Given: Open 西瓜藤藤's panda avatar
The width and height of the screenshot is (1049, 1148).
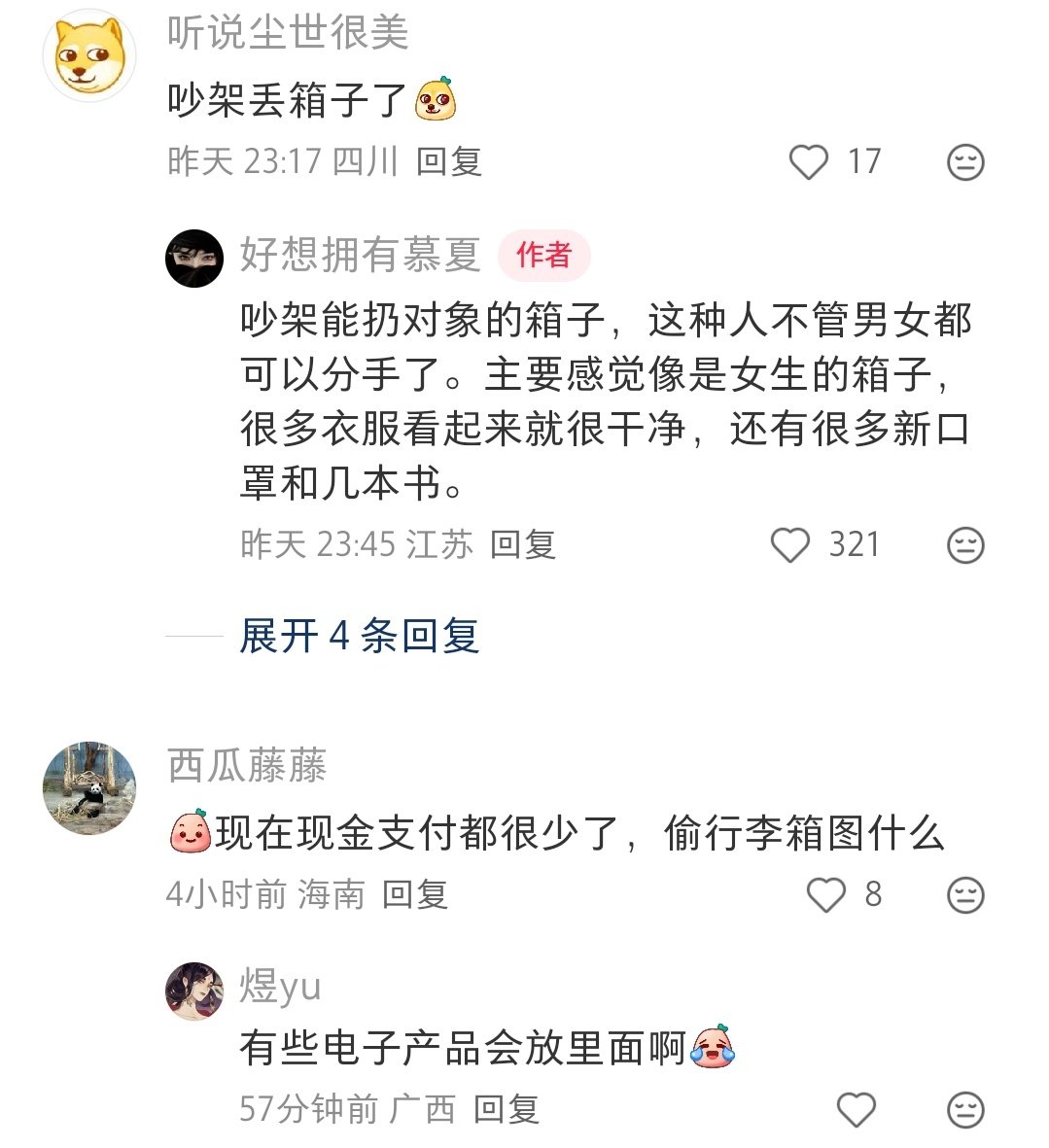Looking at the screenshot, I should click(x=89, y=787).
